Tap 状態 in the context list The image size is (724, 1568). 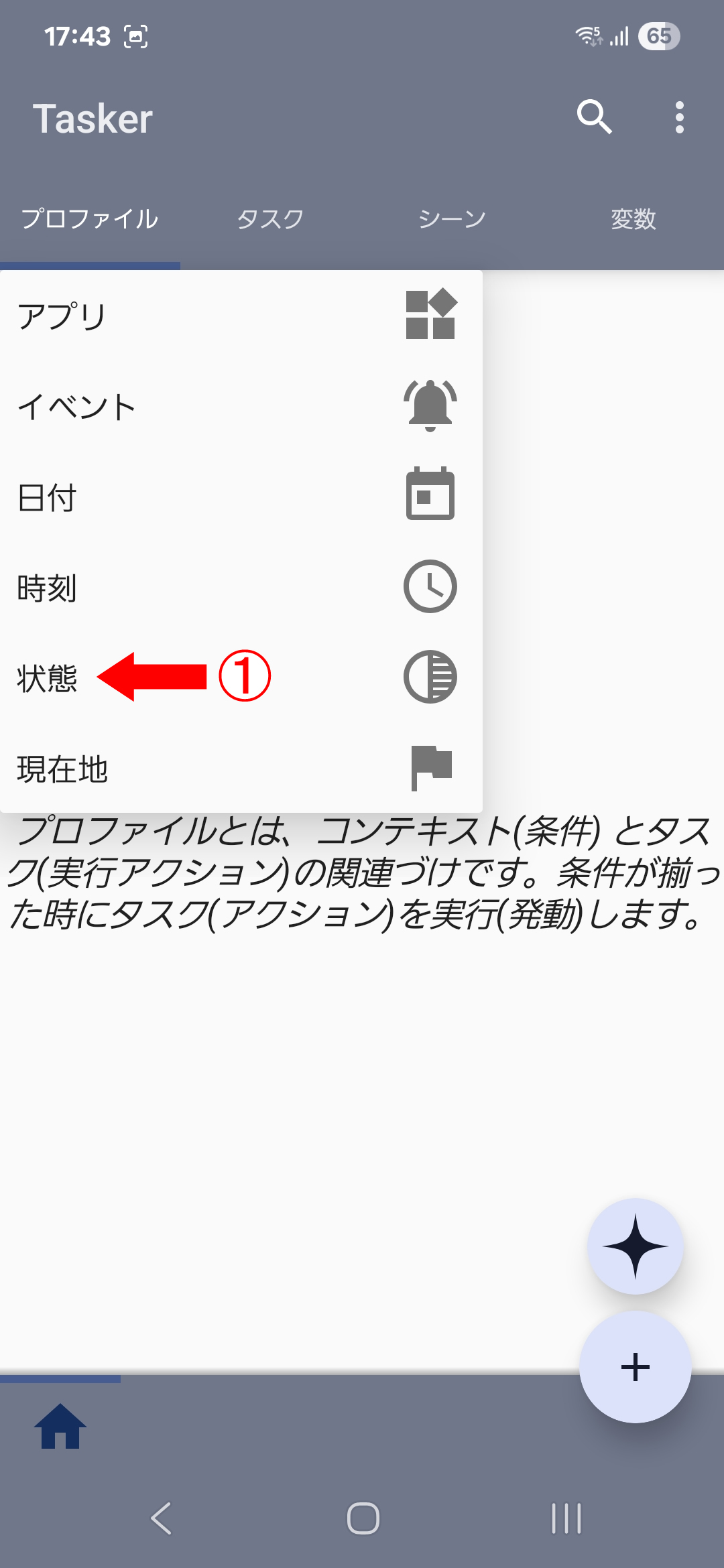[47, 678]
